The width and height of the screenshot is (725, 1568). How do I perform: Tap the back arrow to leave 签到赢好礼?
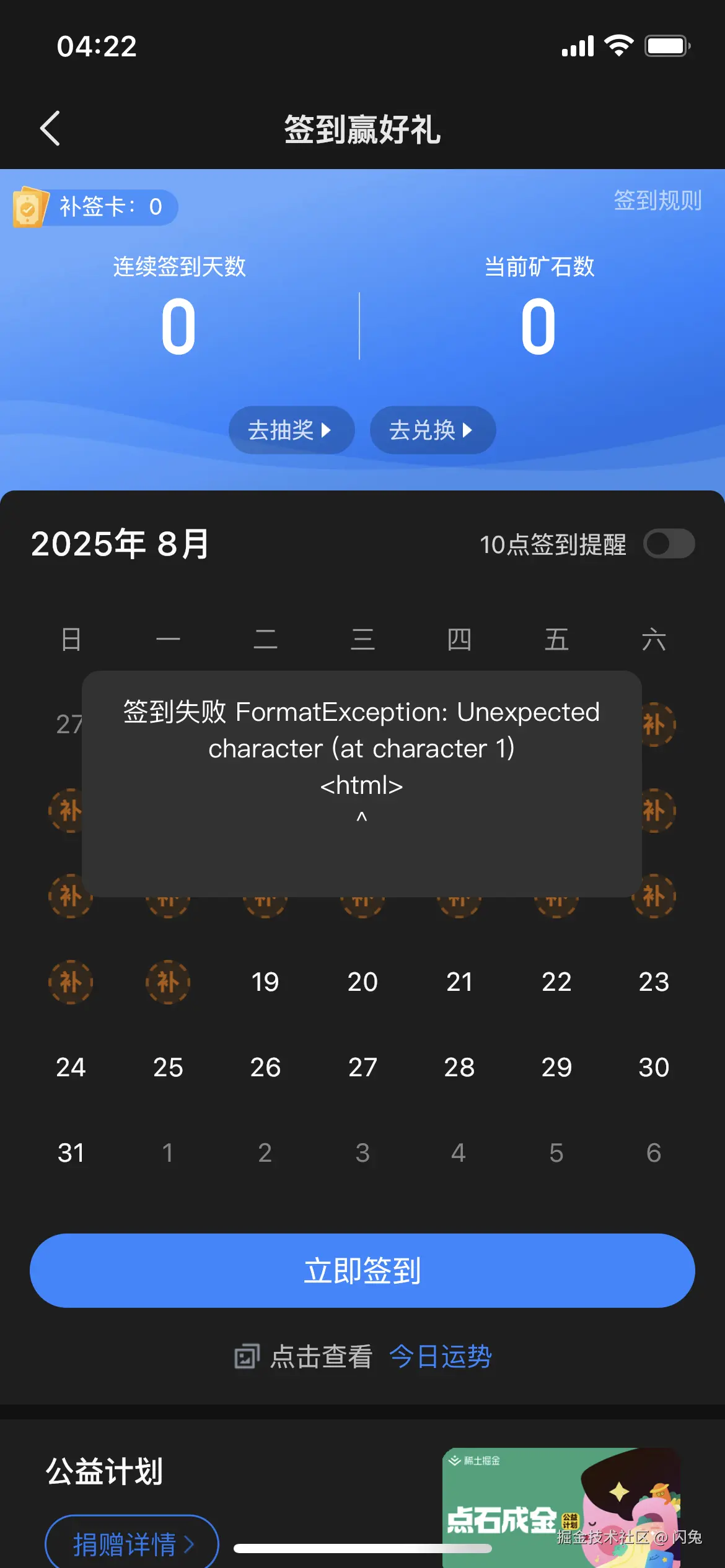point(51,128)
